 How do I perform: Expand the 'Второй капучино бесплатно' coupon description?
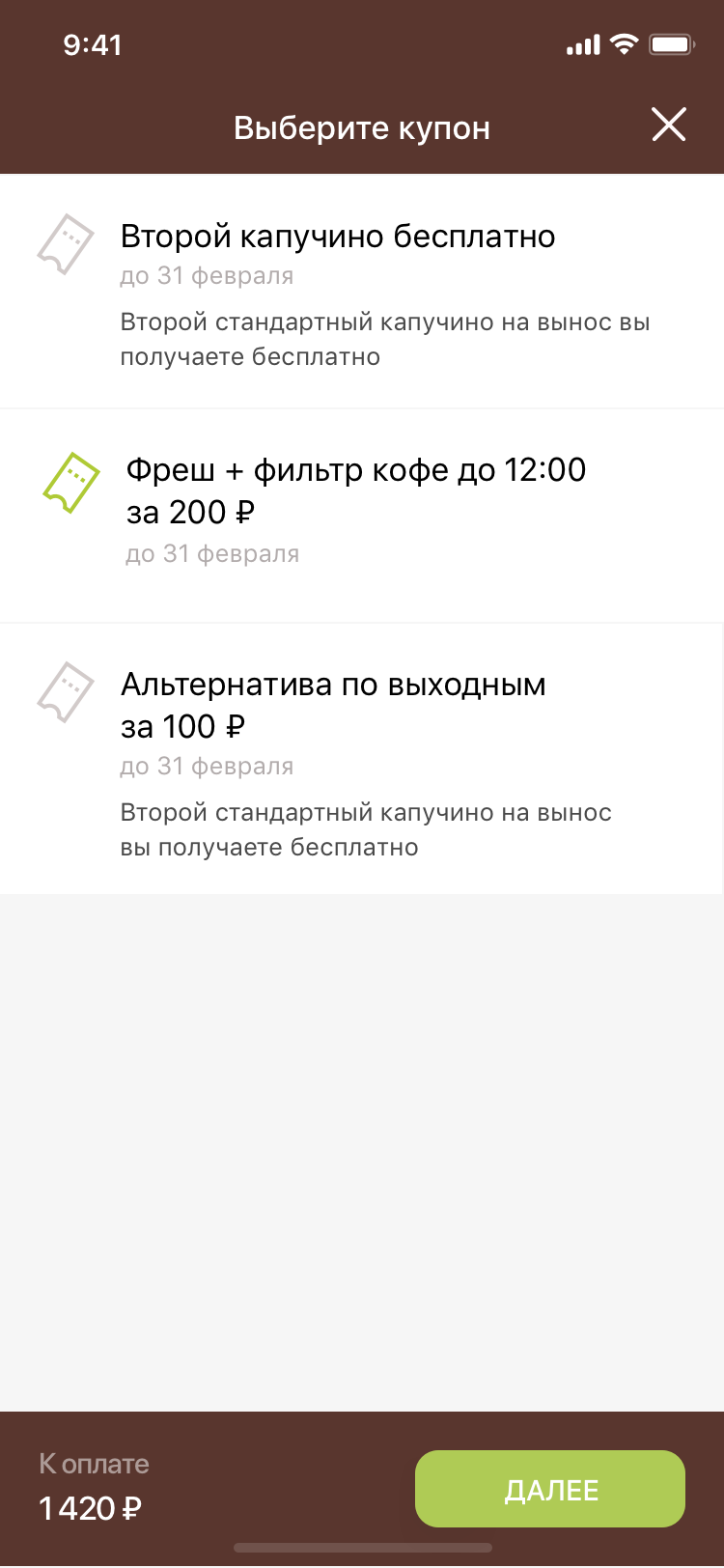337,236
